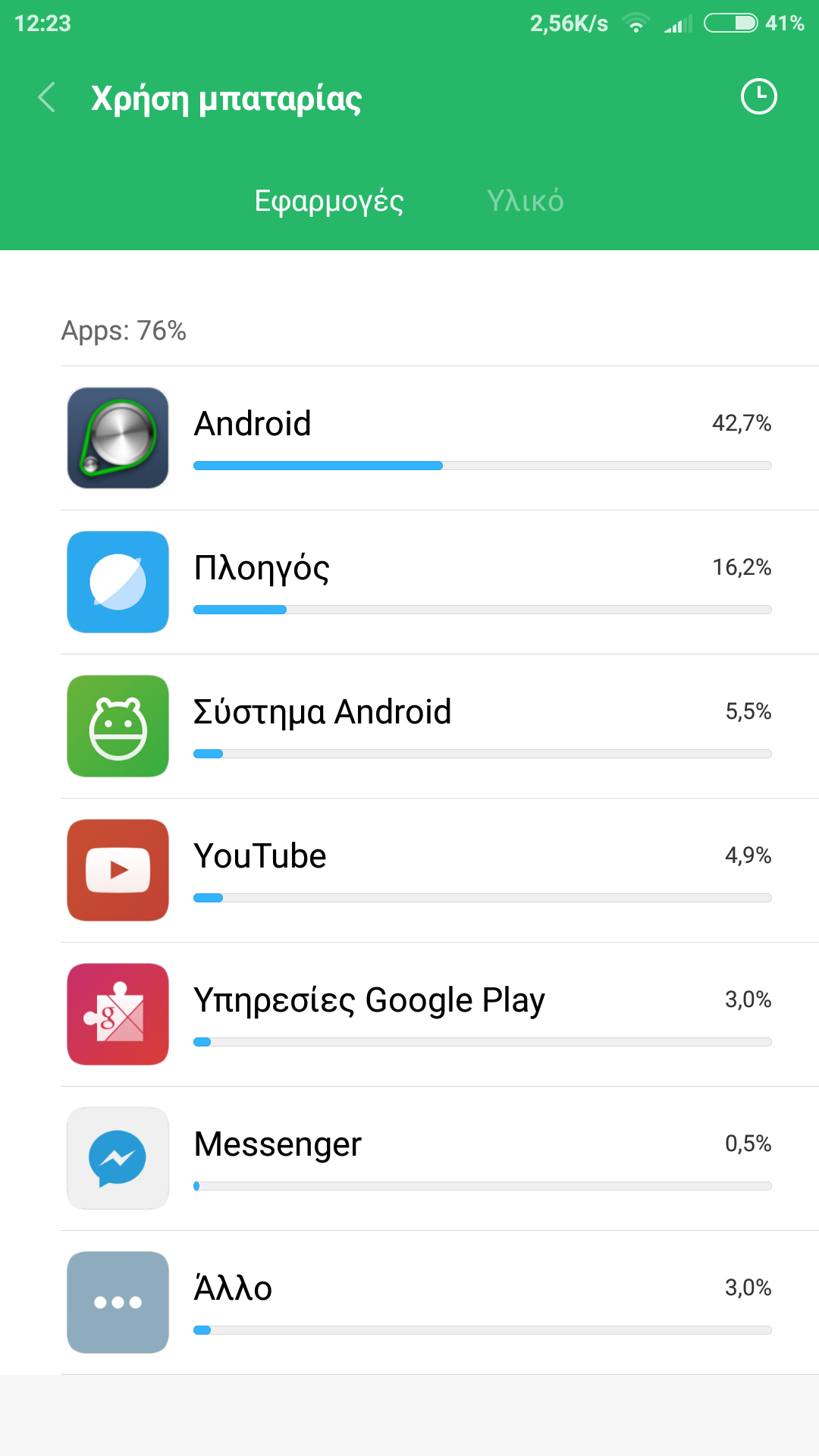819x1456 pixels.
Task: Switch to the Υλικό tab
Action: point(525,201)
